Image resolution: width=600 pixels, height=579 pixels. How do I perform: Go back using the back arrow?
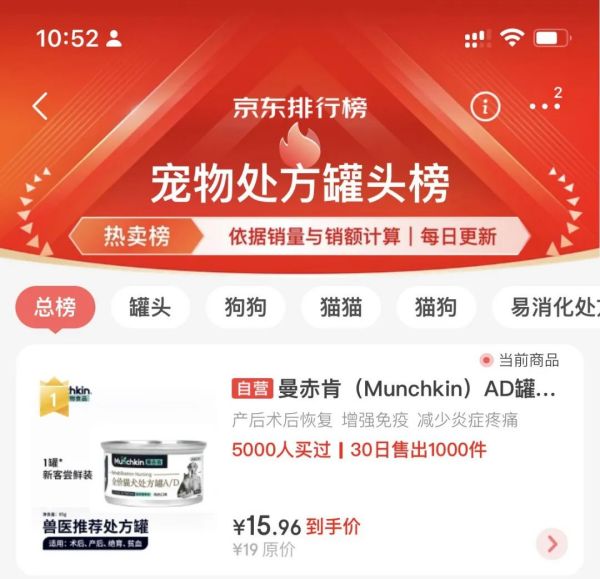pos(40,107)
